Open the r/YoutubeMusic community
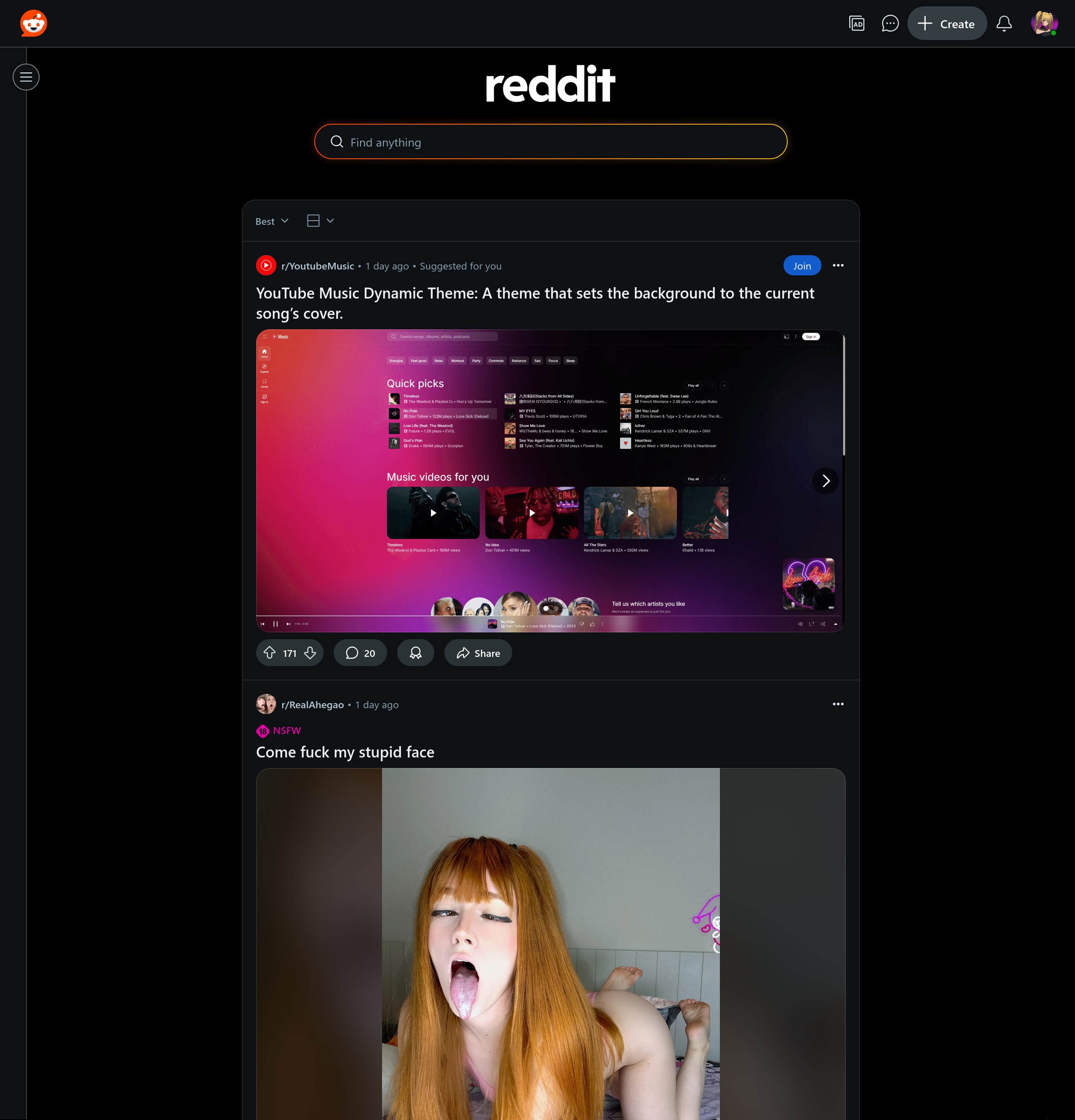Image resolution: width=1075 pixels, height=1120 pixels. click(x=317, y=266)
